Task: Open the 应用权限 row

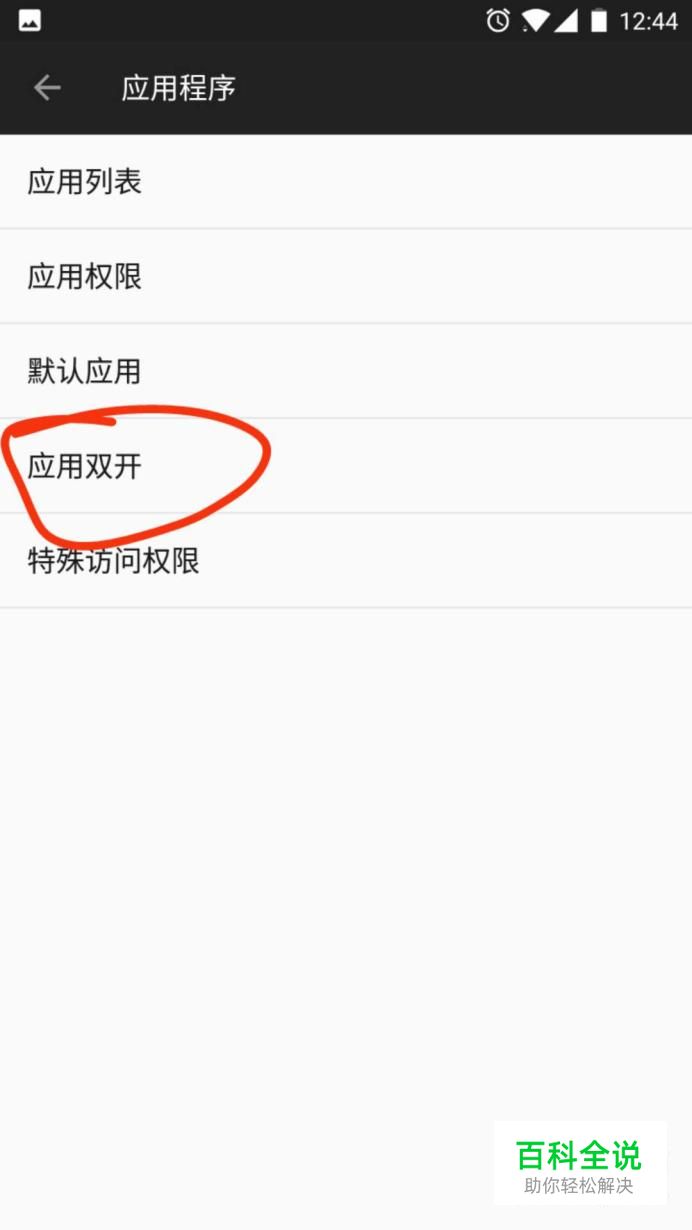Action: (346, 276)
